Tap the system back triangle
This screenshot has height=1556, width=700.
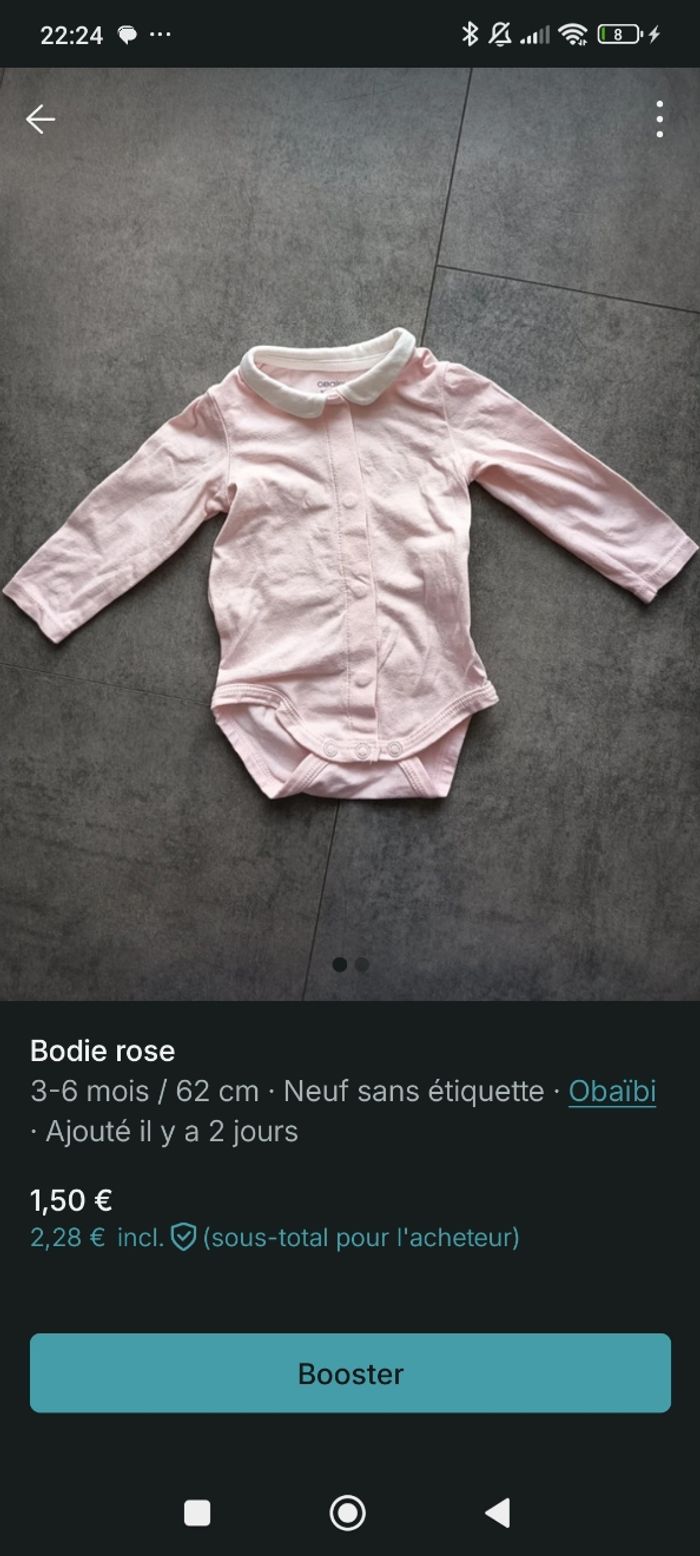497,1513
